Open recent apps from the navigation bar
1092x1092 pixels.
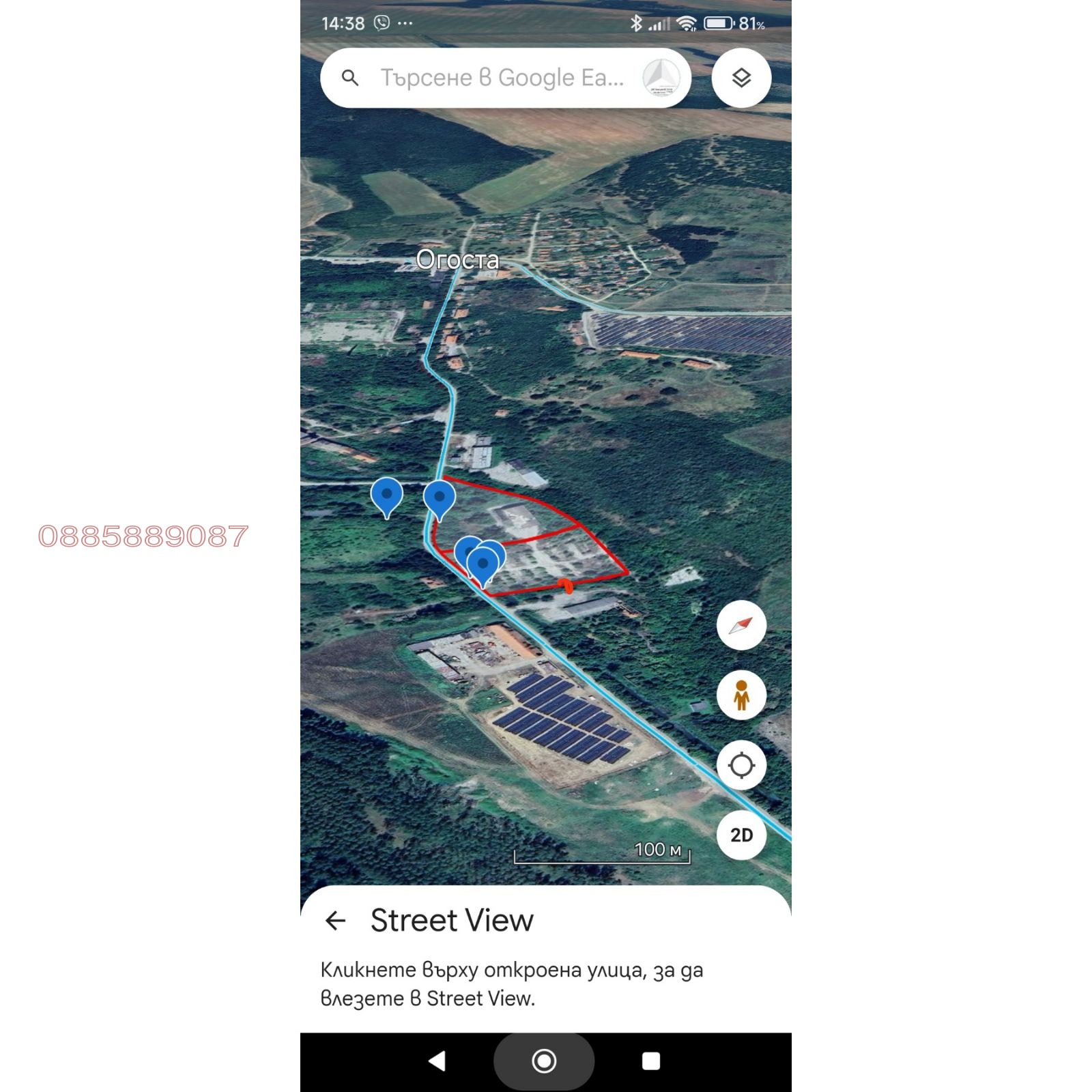(x=651, y=1061)
